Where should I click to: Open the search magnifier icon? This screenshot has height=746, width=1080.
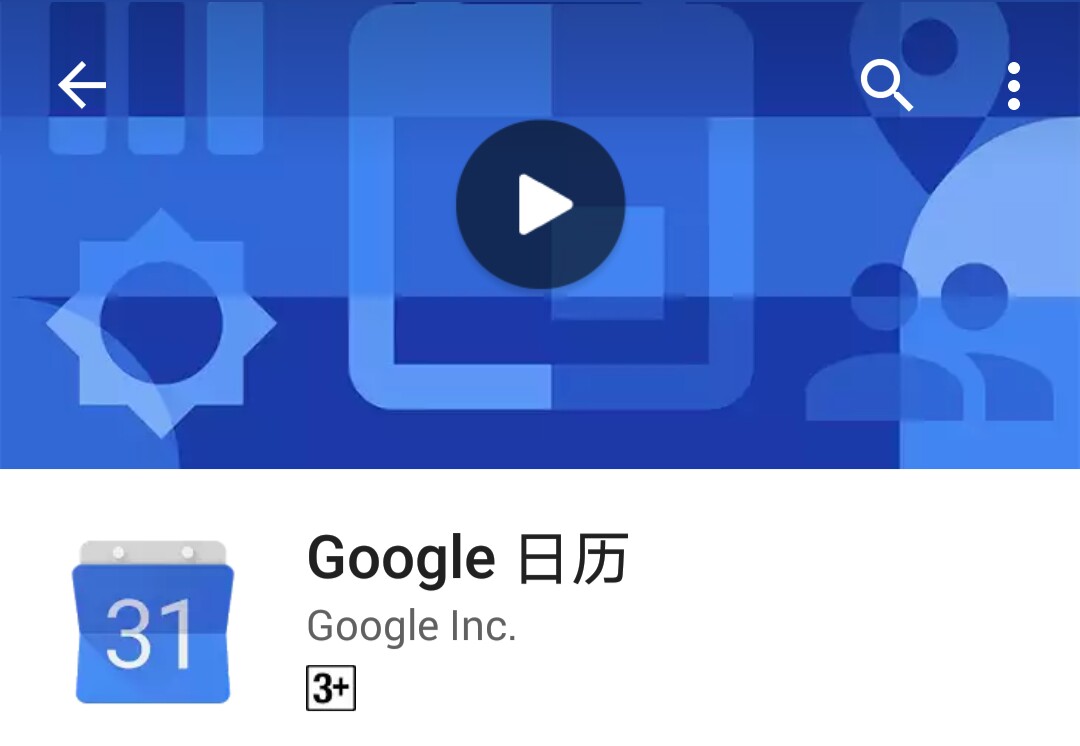click(x=887, y=86)
